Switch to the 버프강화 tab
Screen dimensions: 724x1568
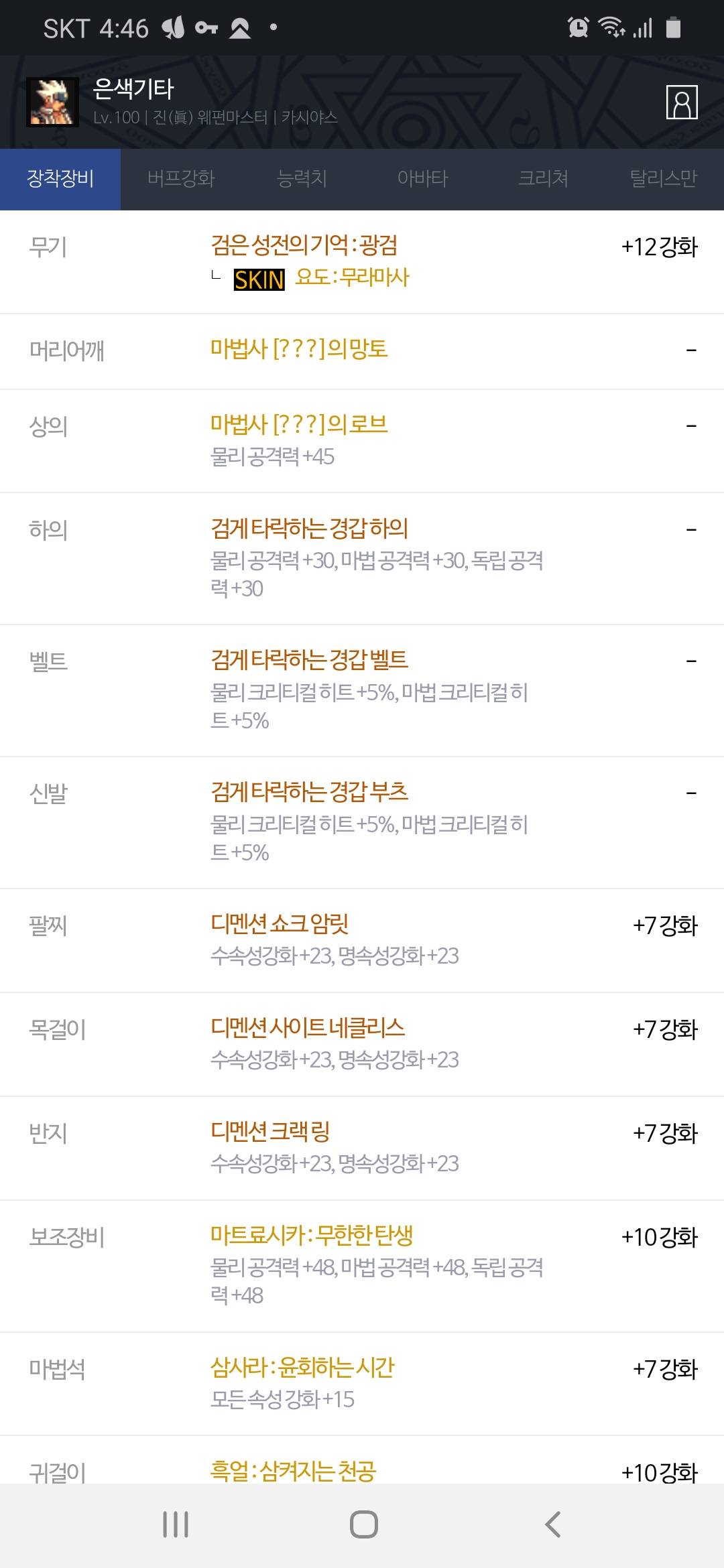pos(181,179)
